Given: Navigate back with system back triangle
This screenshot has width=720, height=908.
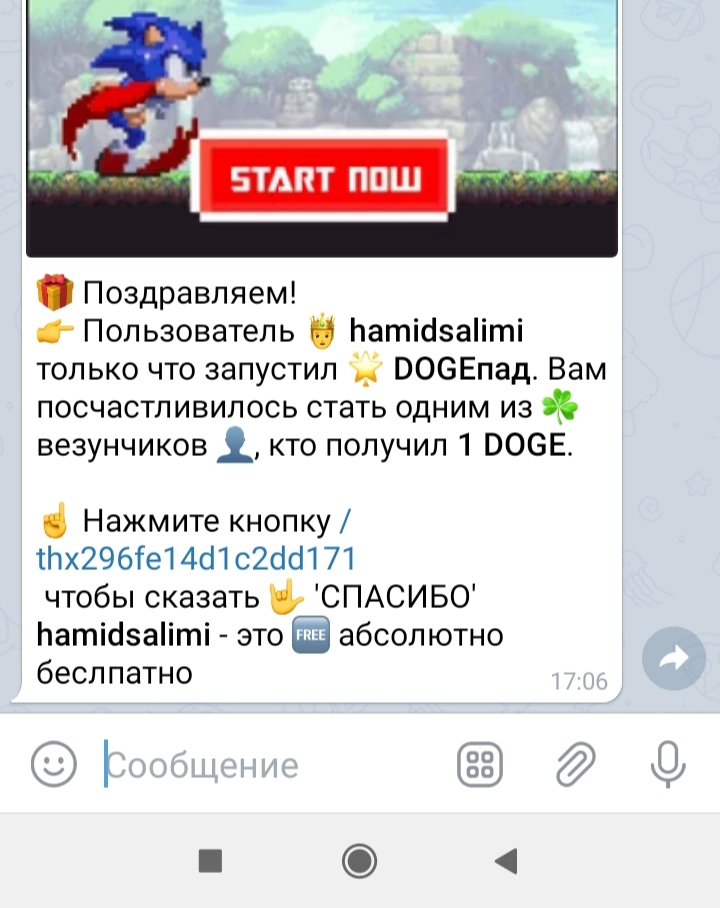Looking at the screenshot, I should (x=506, y=860).
